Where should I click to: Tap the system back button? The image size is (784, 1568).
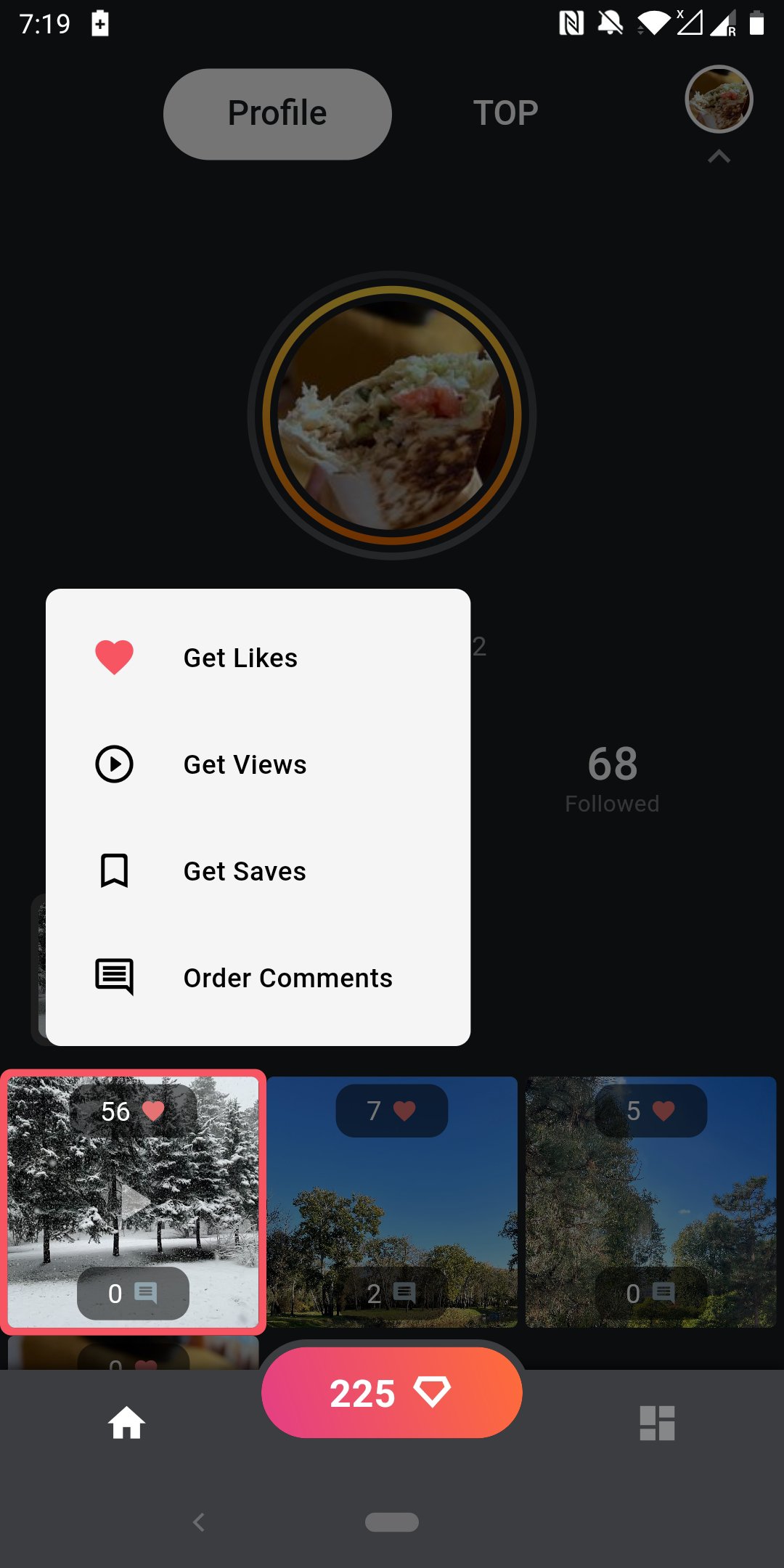tap(198, 1522)
